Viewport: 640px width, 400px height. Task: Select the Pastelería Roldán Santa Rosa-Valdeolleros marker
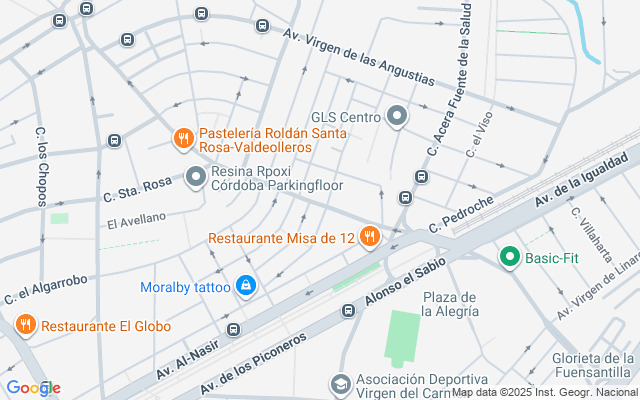point(182,139)
